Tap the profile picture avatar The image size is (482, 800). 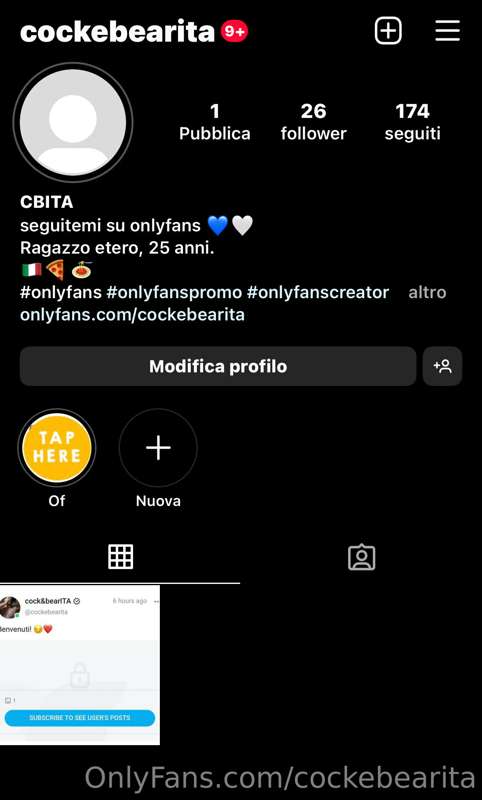73,122
